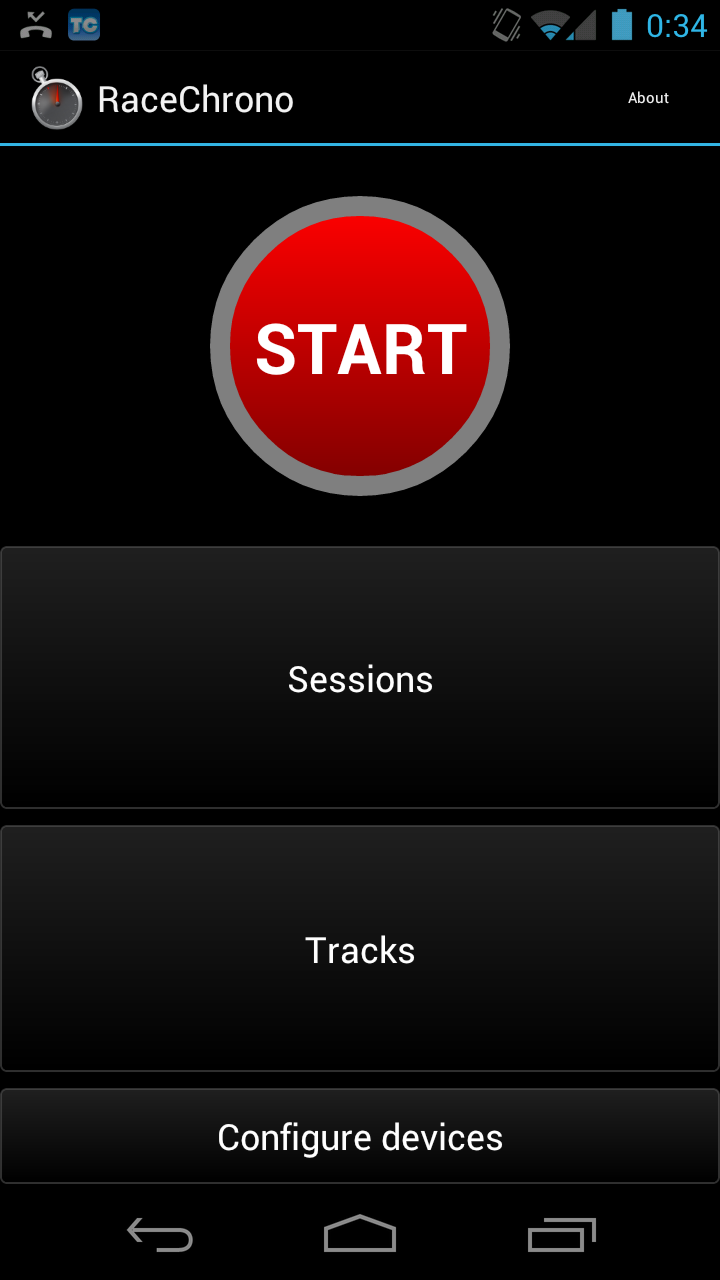Go to the home screen
This screenshot has height=1280, width=720.
click(x=360, y=1234)
